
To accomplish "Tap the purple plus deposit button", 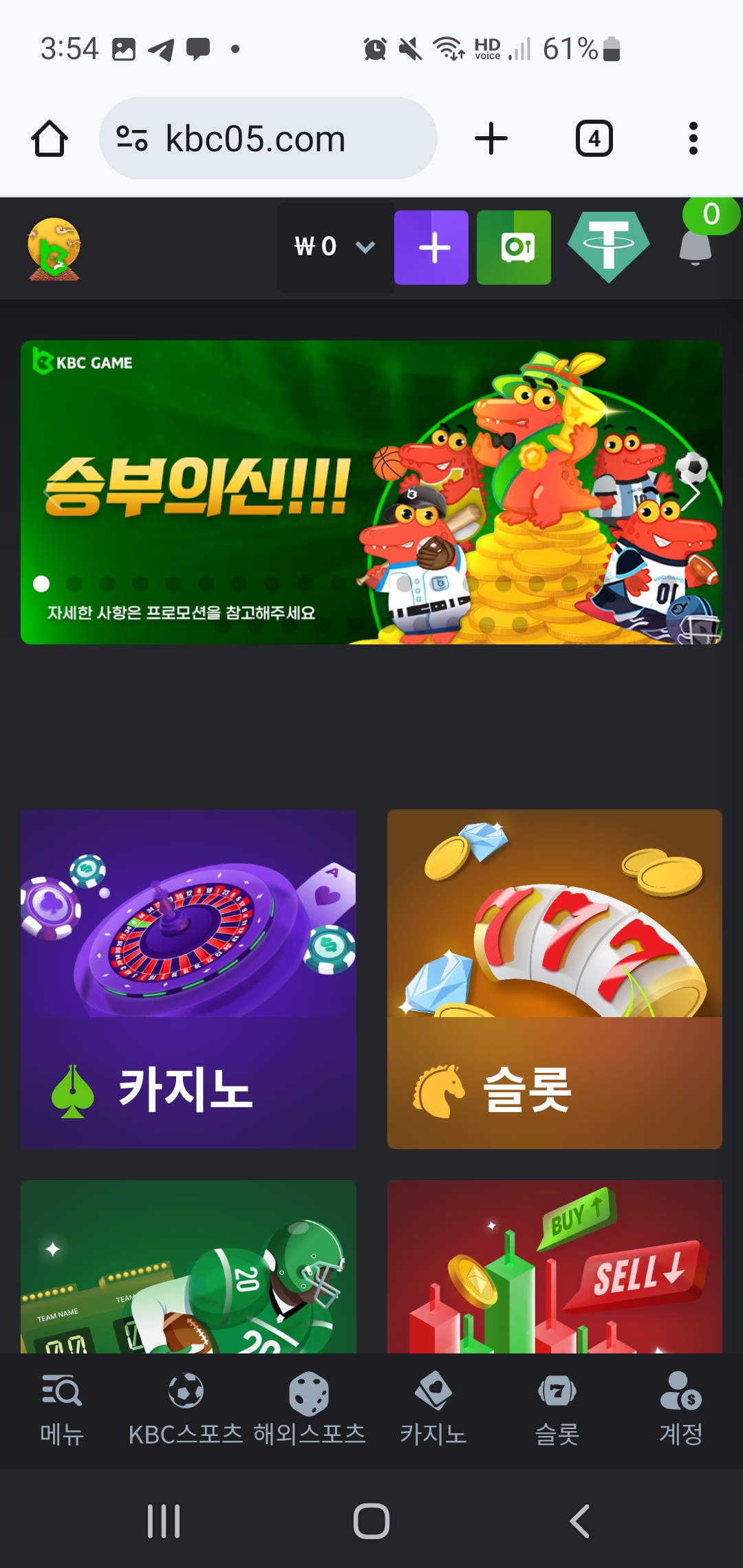I will coord(431,248).
